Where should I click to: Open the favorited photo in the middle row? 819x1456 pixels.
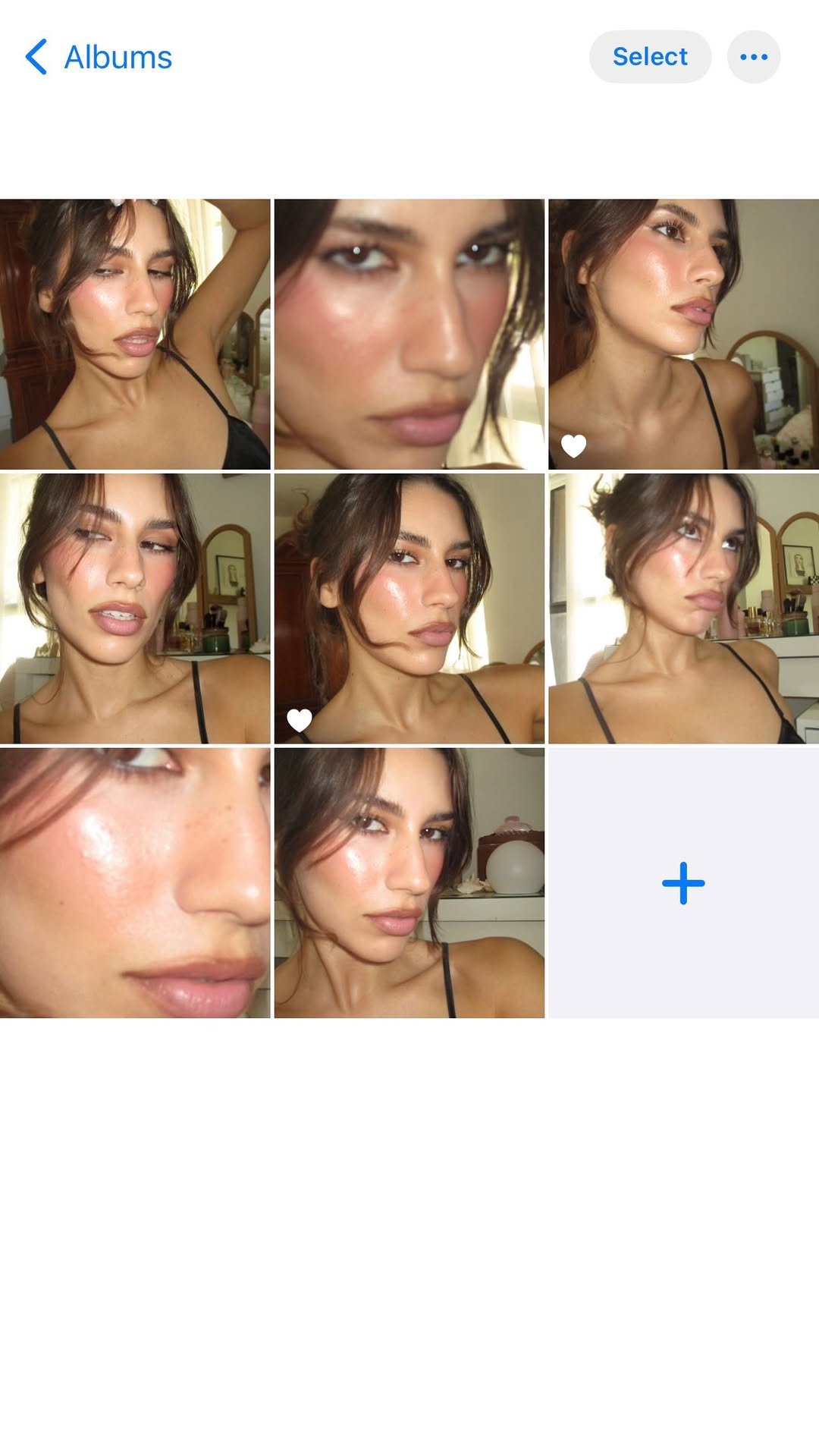point(409,609)
